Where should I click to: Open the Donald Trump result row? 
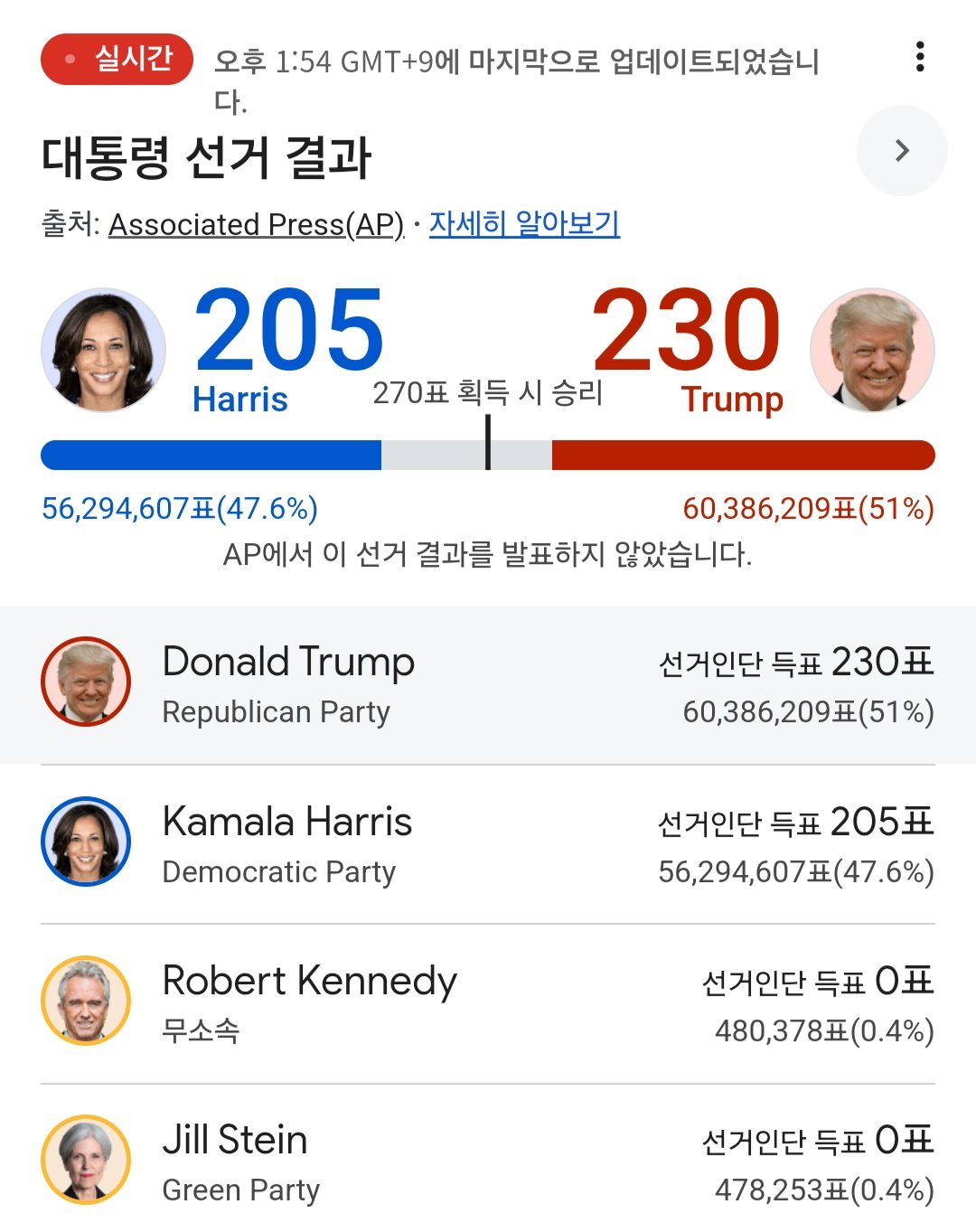pos(488,685)
